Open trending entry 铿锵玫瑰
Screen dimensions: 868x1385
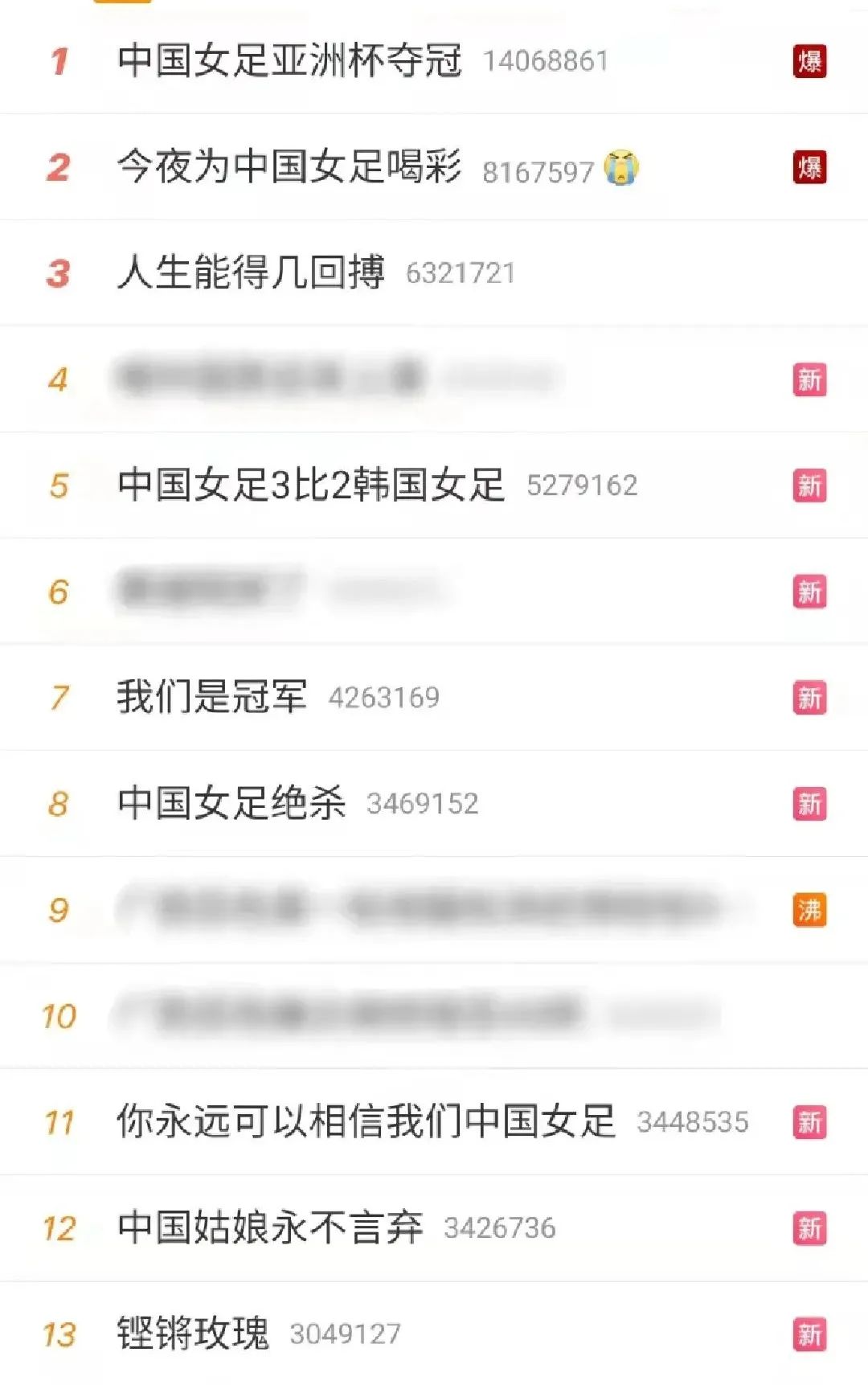(x=193, y=1334)
